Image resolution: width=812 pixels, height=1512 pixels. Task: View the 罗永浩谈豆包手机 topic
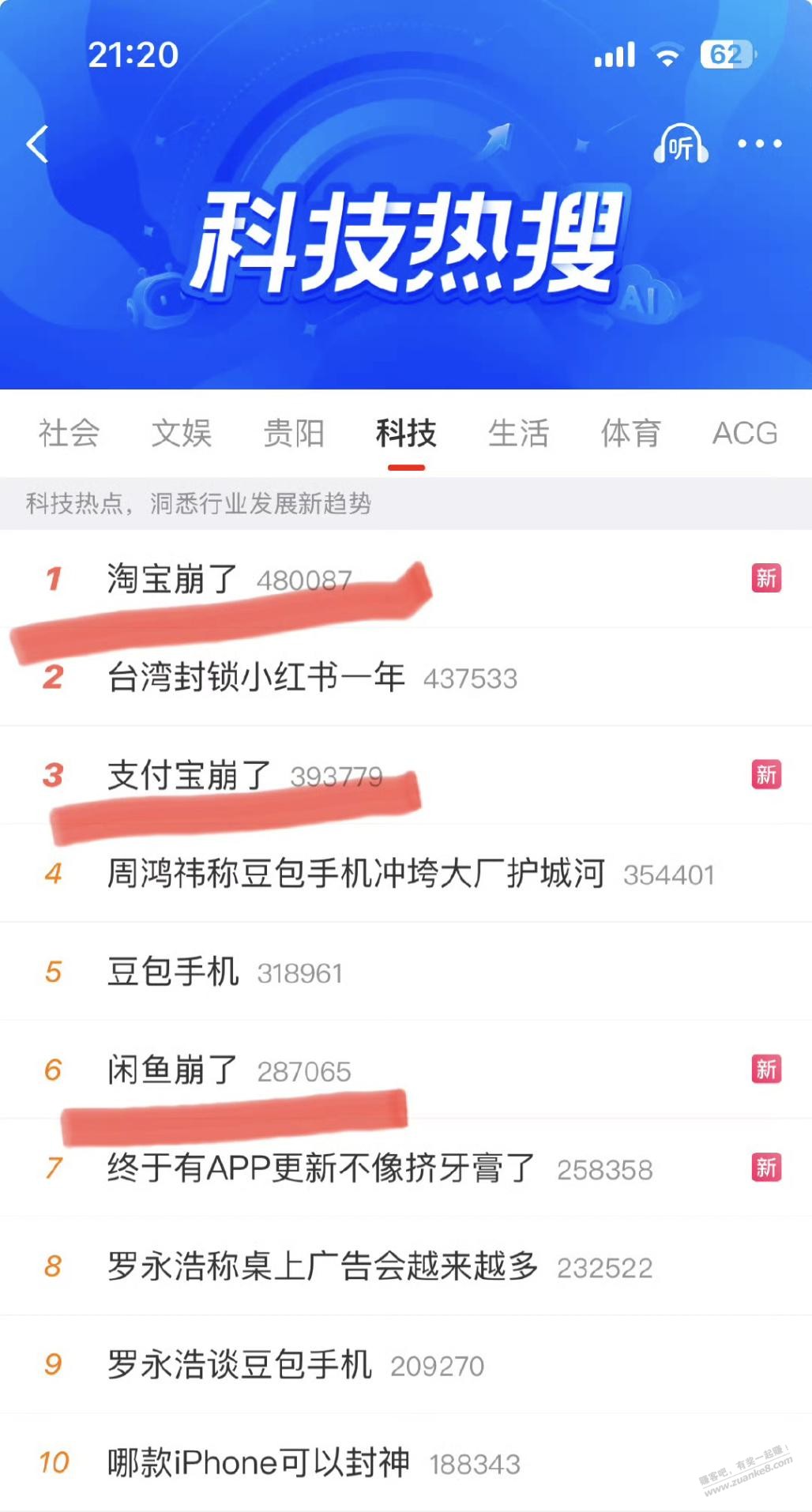239,1364
